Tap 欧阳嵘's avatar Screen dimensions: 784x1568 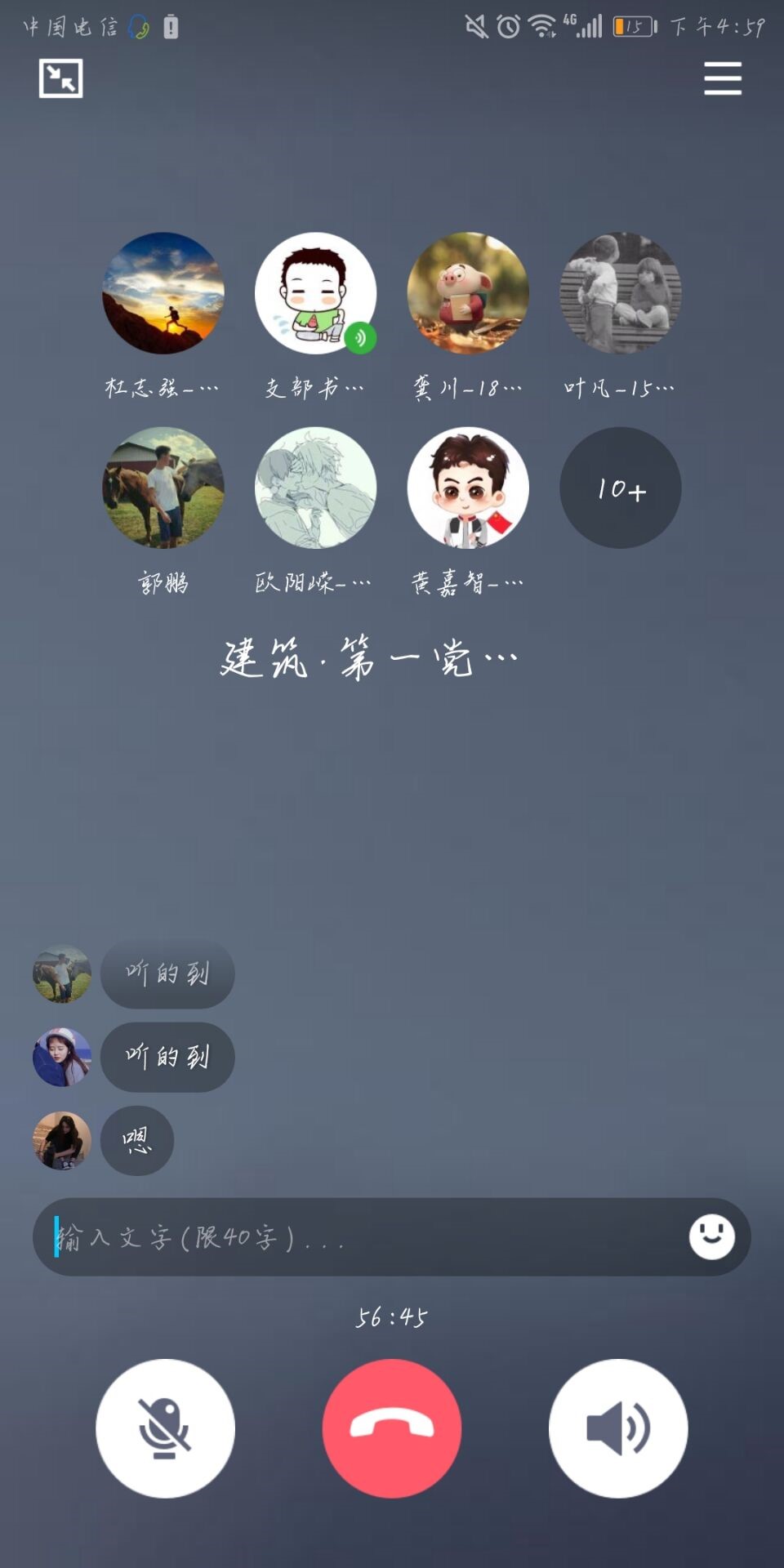coord(315,488)
